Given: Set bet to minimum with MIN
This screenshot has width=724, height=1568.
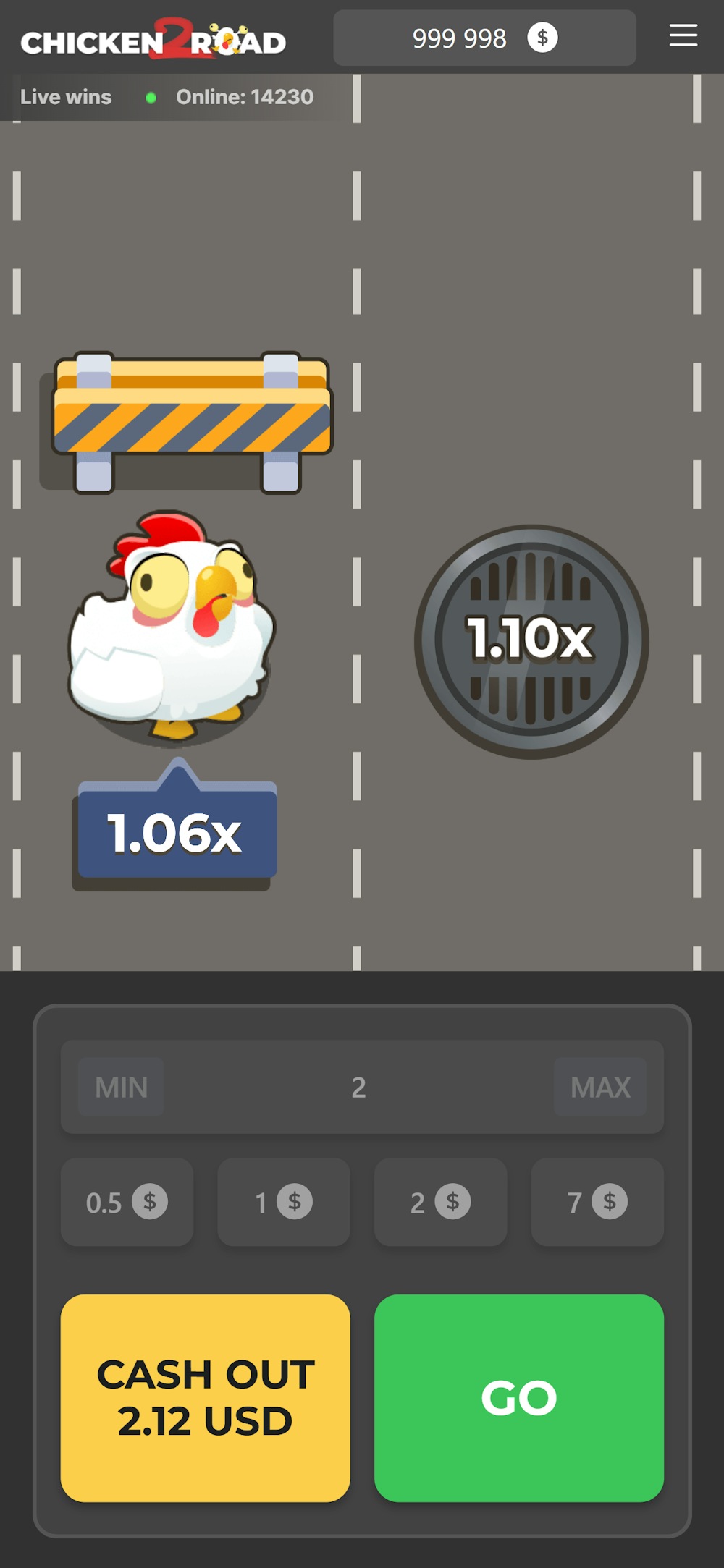Looking at the screenshot, I should [x=119, y=1087].
